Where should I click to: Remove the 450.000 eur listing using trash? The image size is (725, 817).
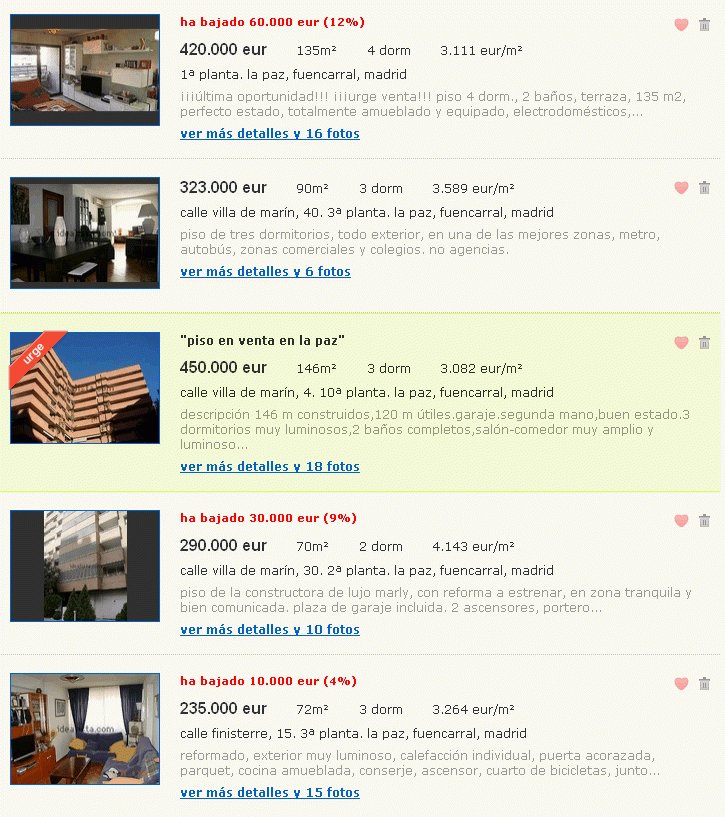[704, 342]
